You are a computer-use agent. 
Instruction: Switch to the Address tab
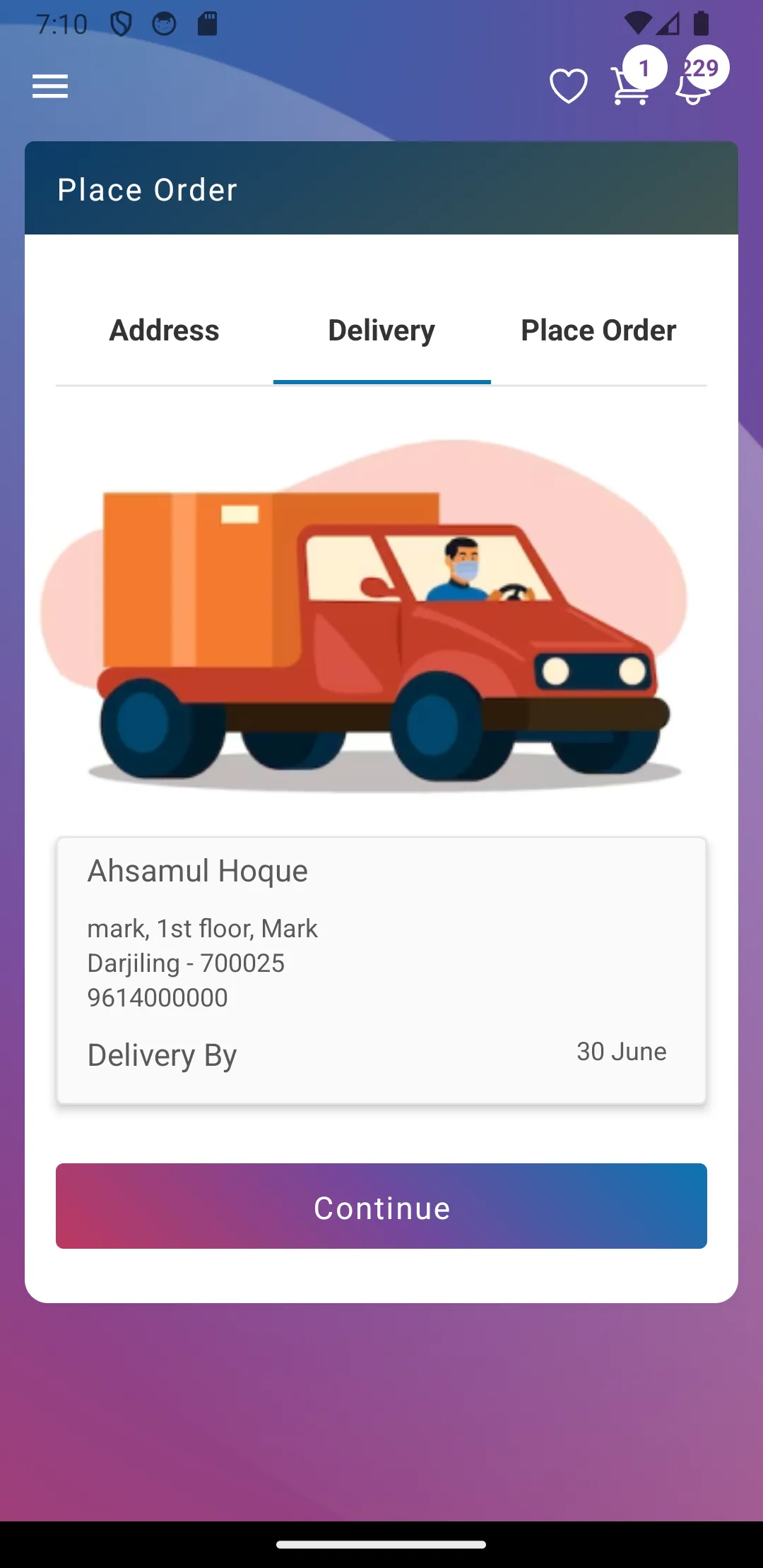164,331
